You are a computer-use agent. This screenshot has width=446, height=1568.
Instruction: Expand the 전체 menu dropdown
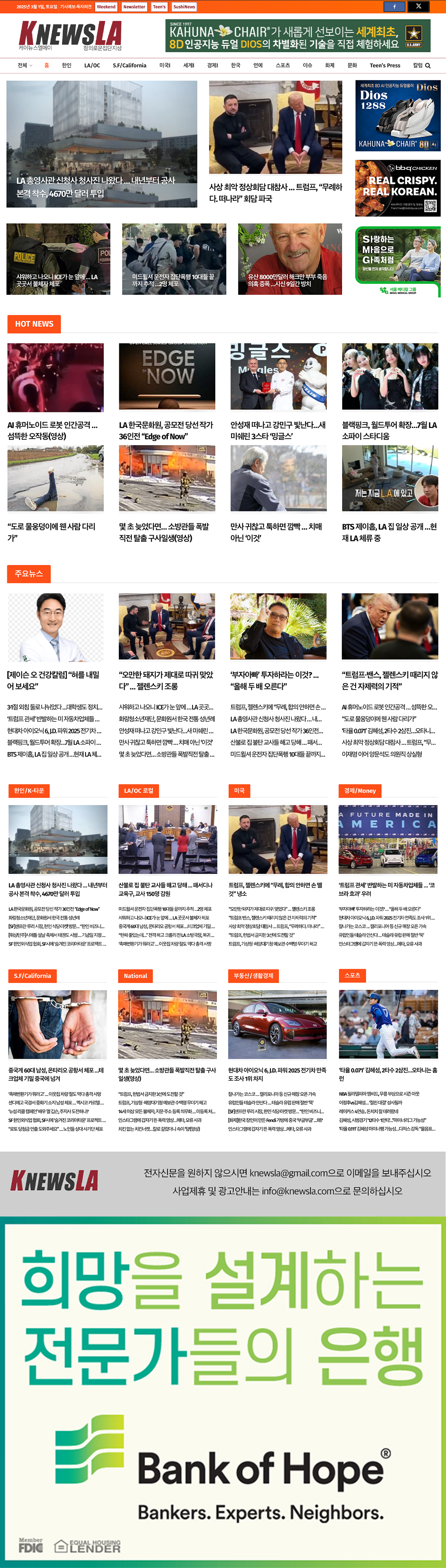tap(25, 66)
